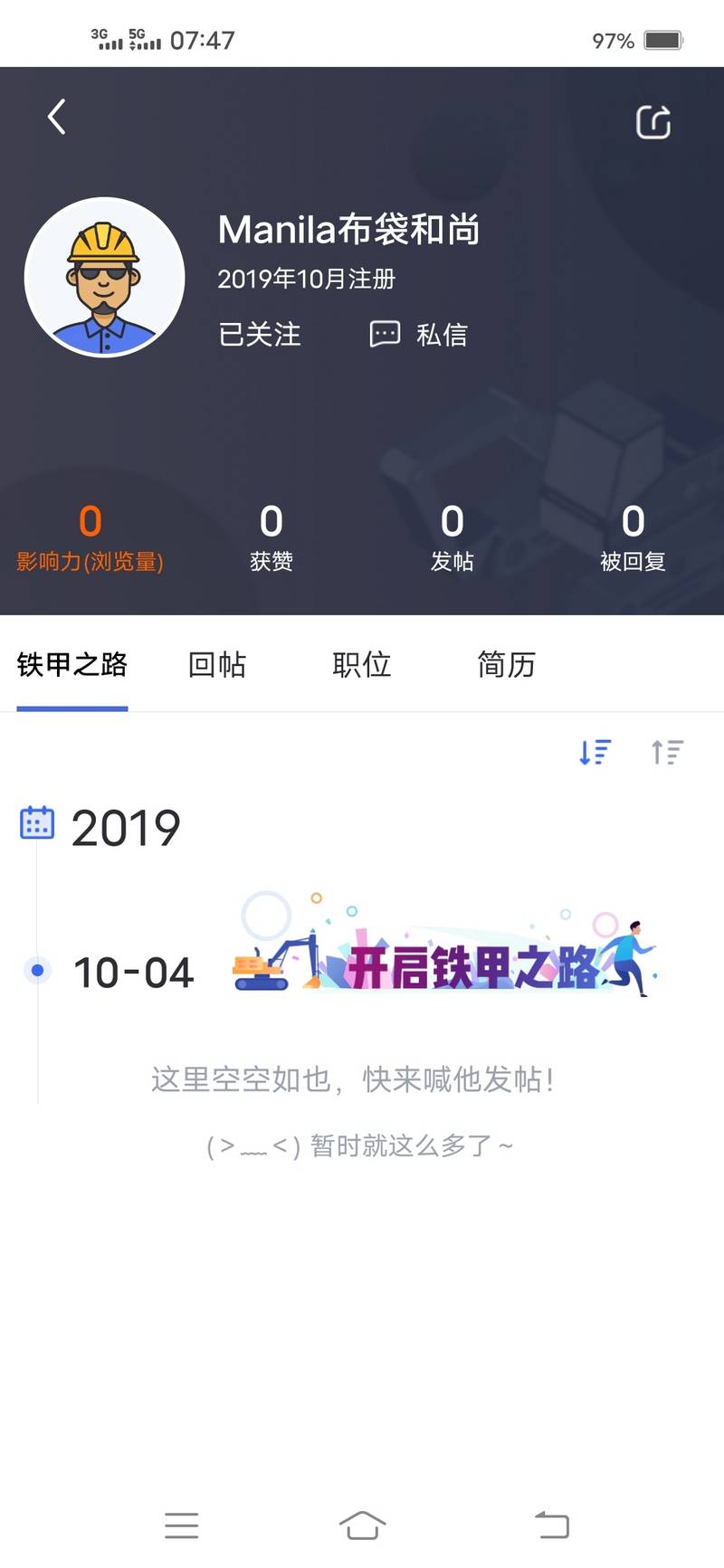The image size is (724, 1568).
Task: Switch to the 回帖 tab
Action: [217, 665]
